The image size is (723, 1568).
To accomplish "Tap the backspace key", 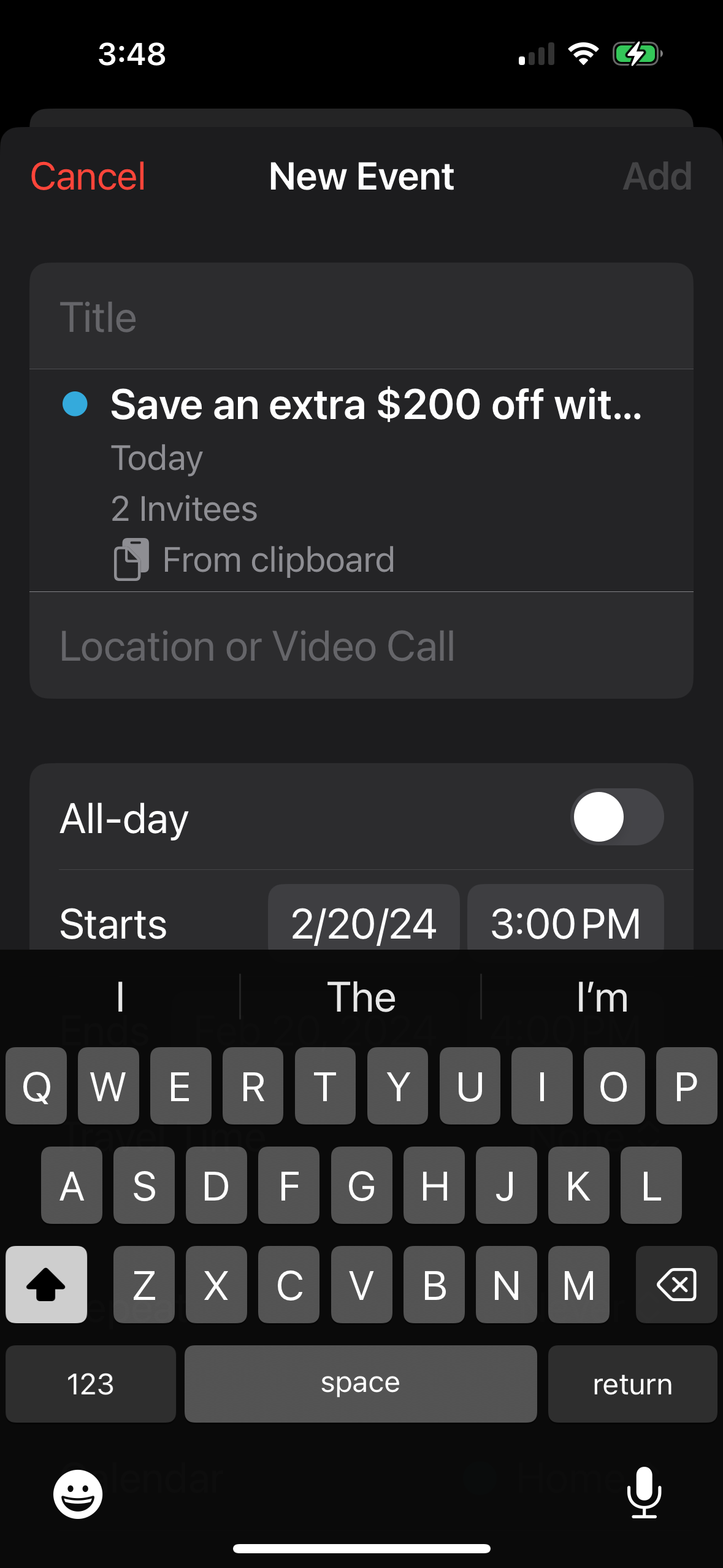I will (676, 1284).
